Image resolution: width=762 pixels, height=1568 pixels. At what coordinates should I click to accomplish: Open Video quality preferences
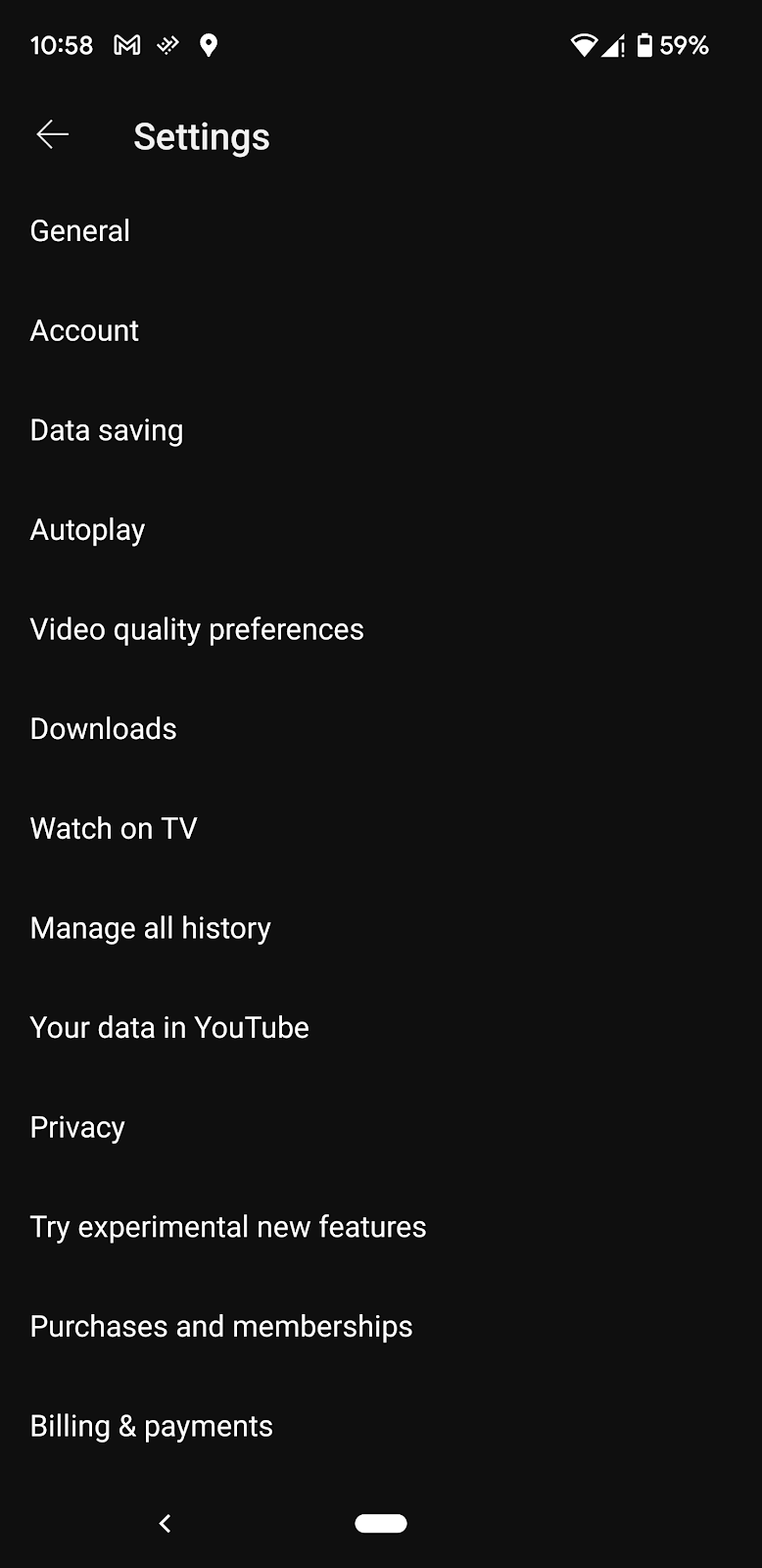381,629
